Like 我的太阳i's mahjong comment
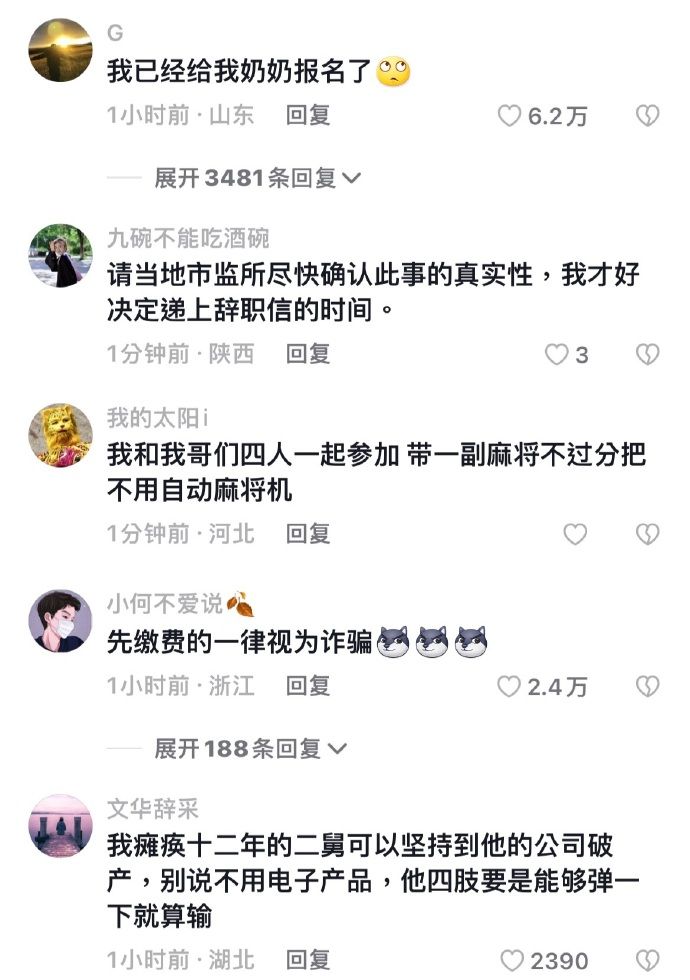 tap(575, 535)
